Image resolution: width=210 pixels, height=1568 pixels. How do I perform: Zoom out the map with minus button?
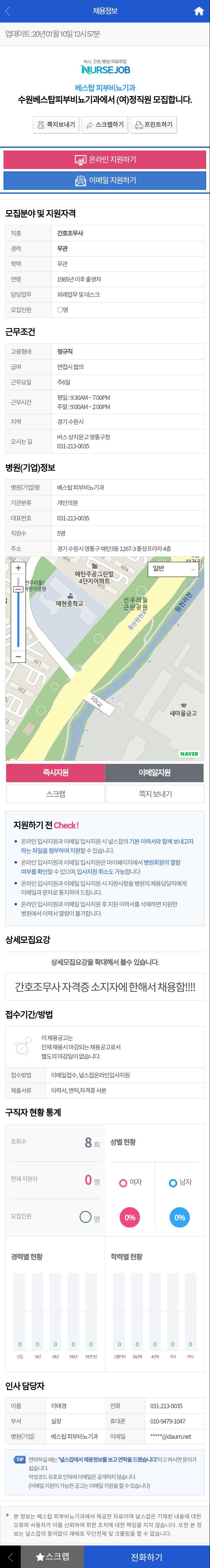(18, 656)
